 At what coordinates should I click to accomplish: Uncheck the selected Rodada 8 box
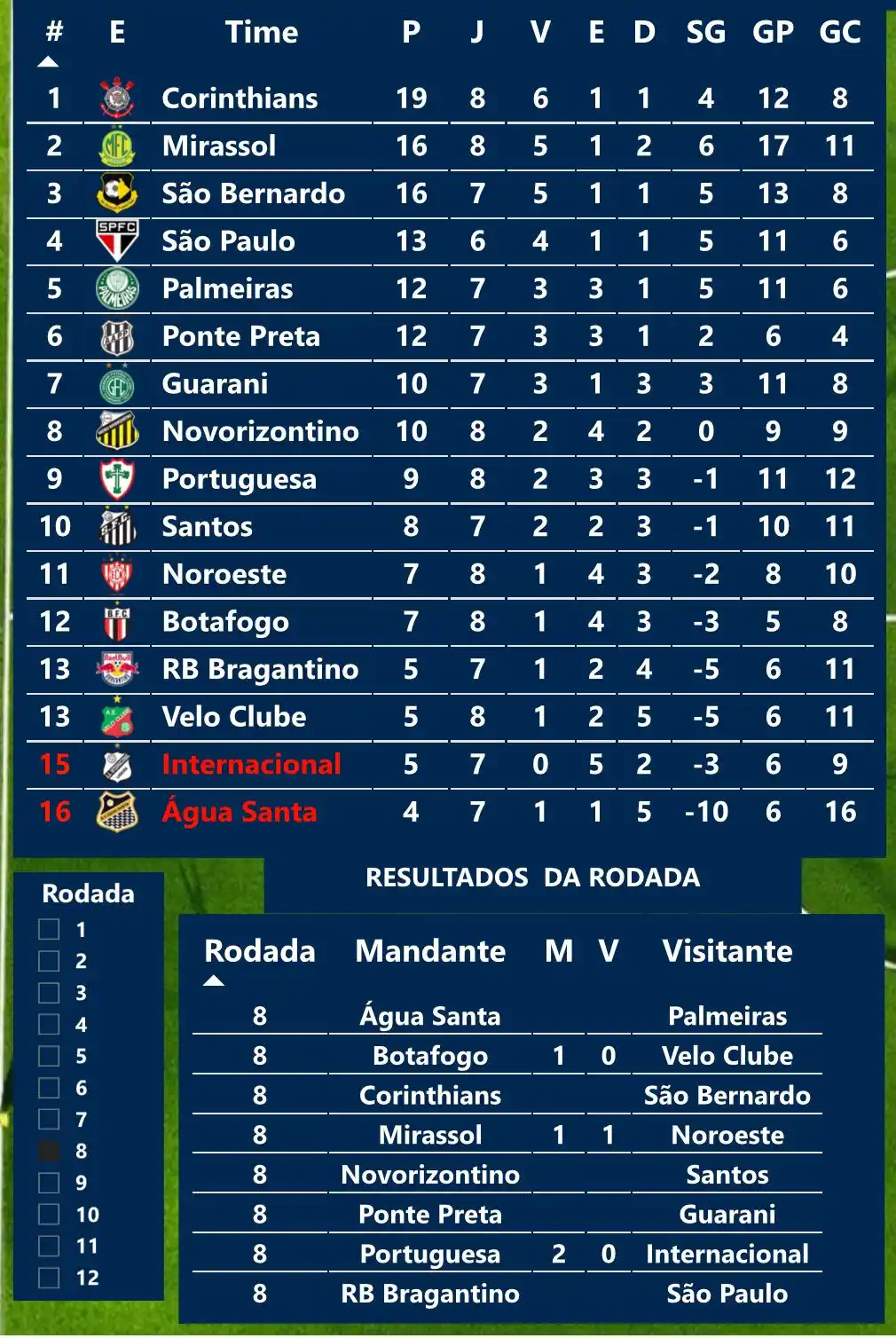tap(49, 1151)
